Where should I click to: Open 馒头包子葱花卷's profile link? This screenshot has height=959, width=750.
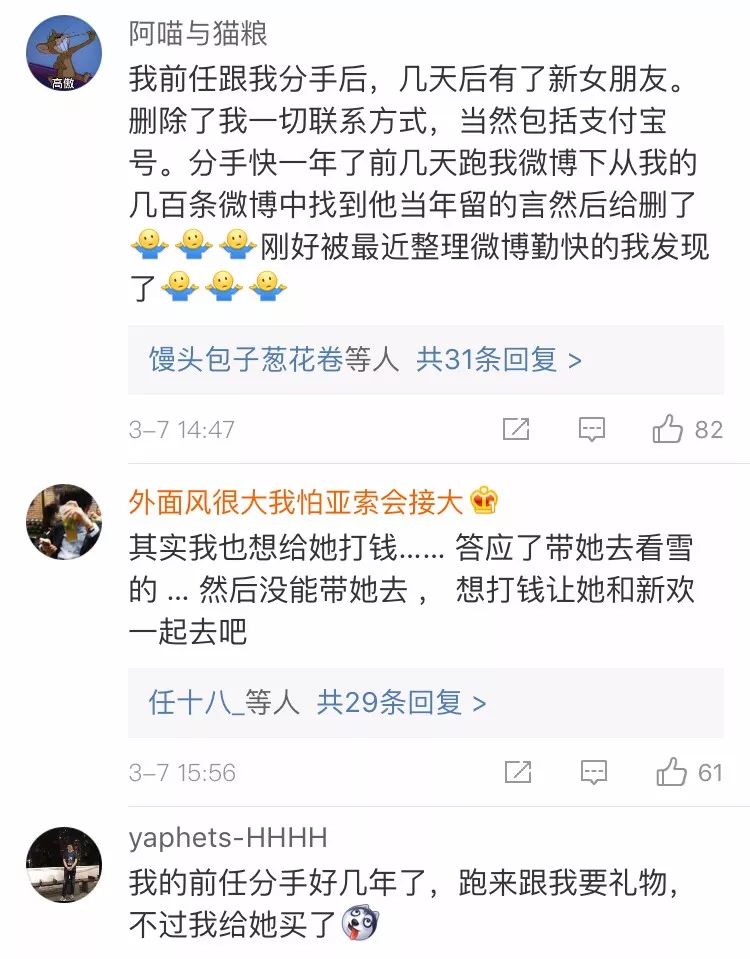pyautogui.click(x=246, y=360)
